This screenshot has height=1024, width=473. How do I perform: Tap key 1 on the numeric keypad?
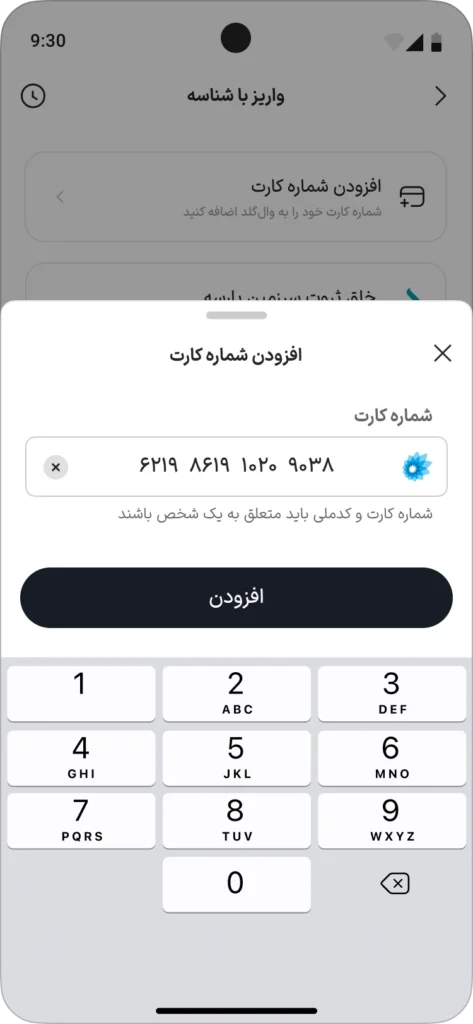click(81, 694)
